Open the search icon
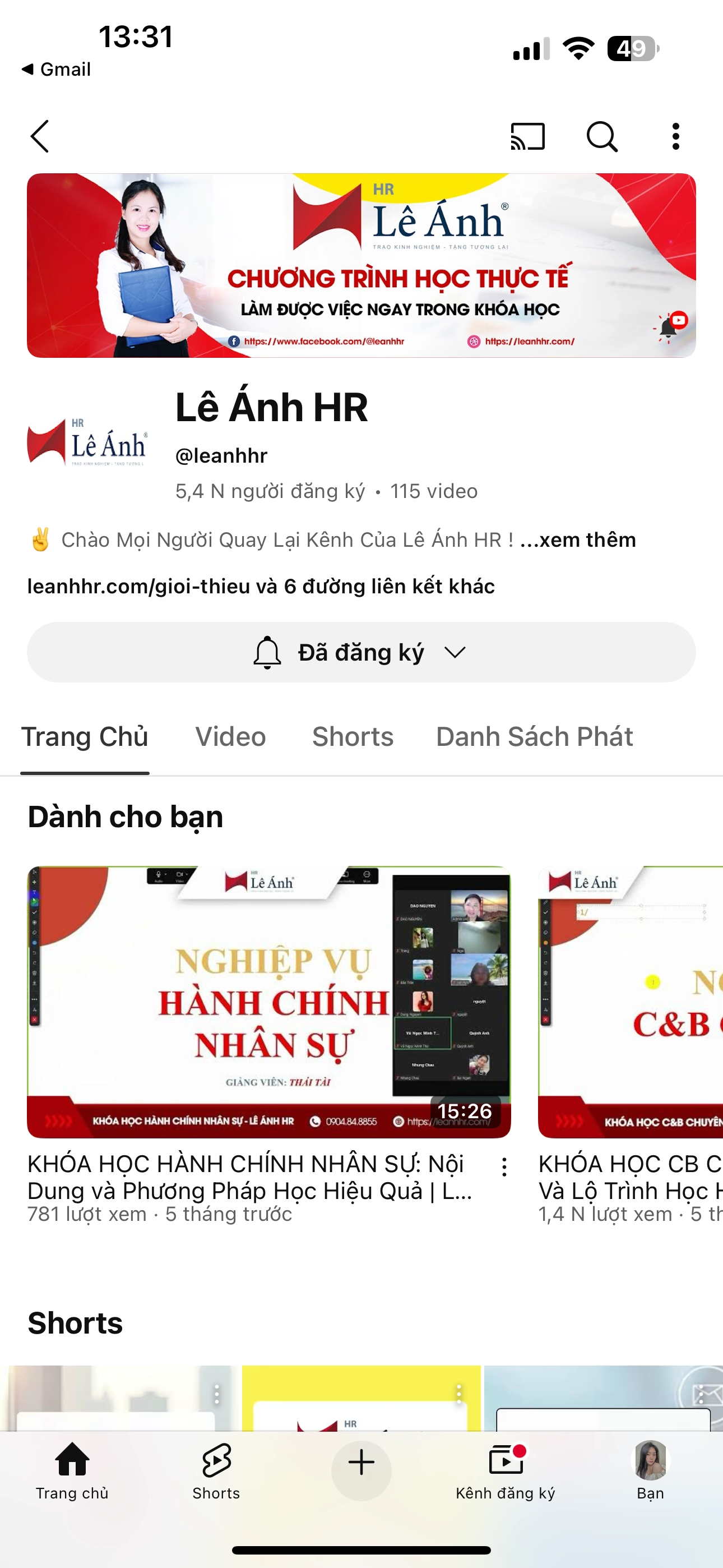This screenshot has width=723, height=1568. coord(602,137)
